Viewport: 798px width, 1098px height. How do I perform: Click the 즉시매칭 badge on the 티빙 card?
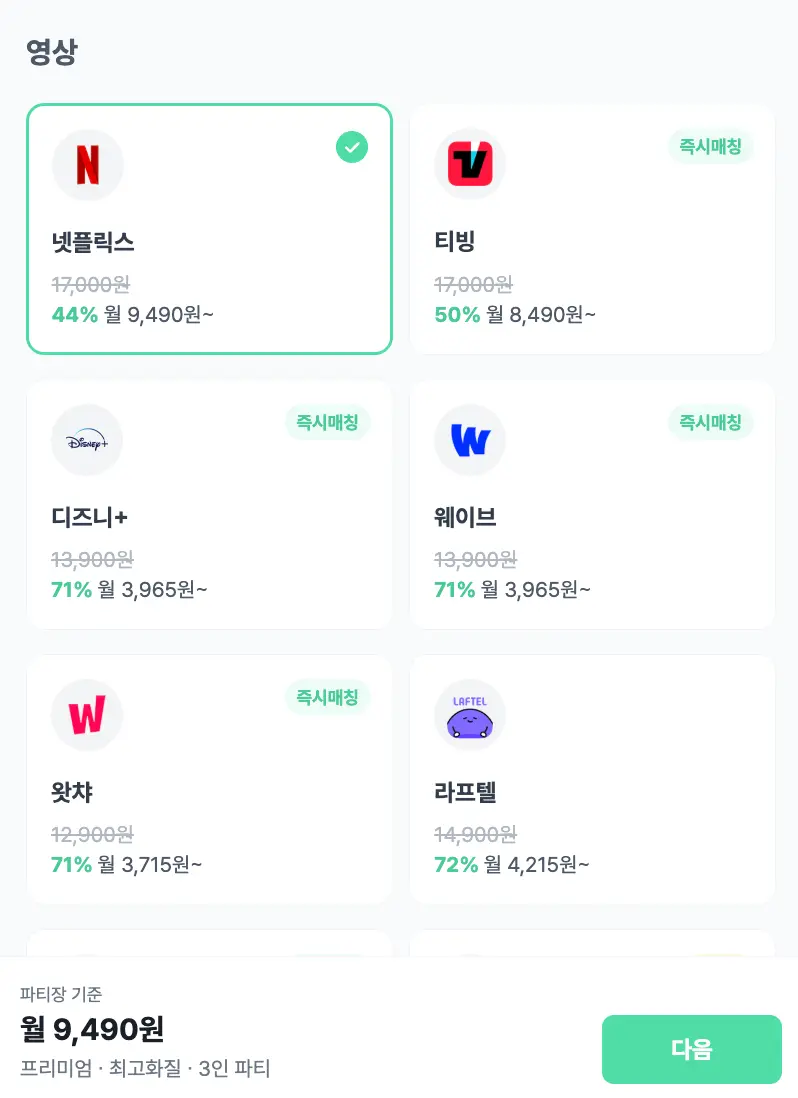pos(711,146)
